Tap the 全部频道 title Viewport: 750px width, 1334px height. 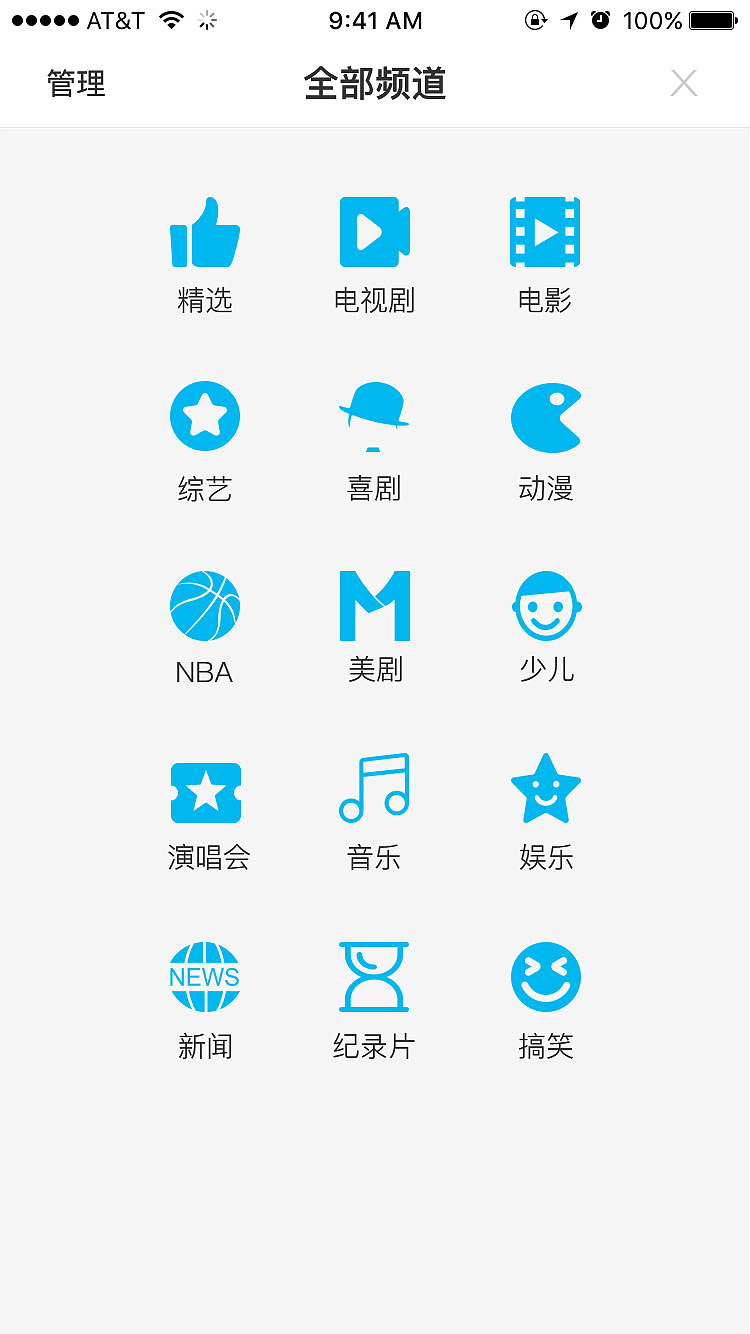(x=374, y=84)
